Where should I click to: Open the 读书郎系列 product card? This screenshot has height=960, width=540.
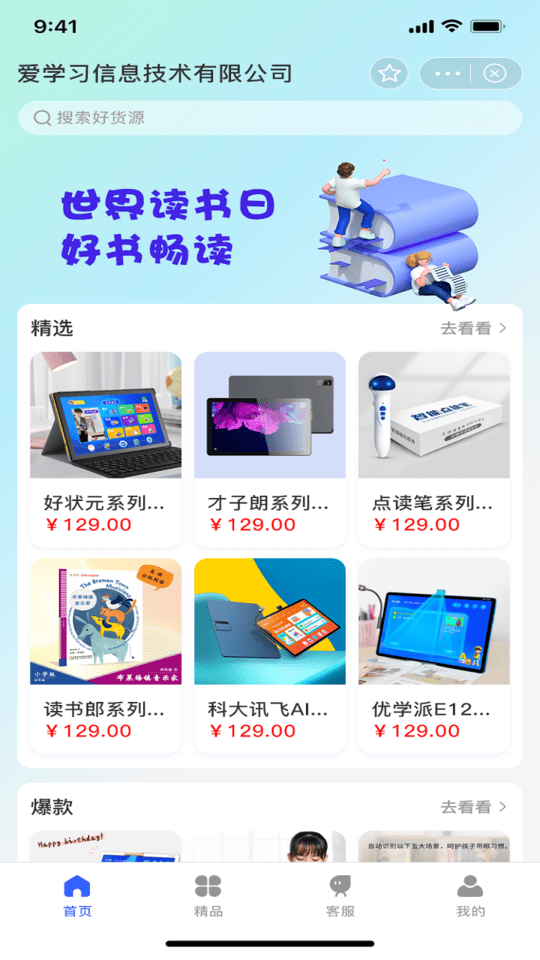pyautogui.click(x=105, y=656)
